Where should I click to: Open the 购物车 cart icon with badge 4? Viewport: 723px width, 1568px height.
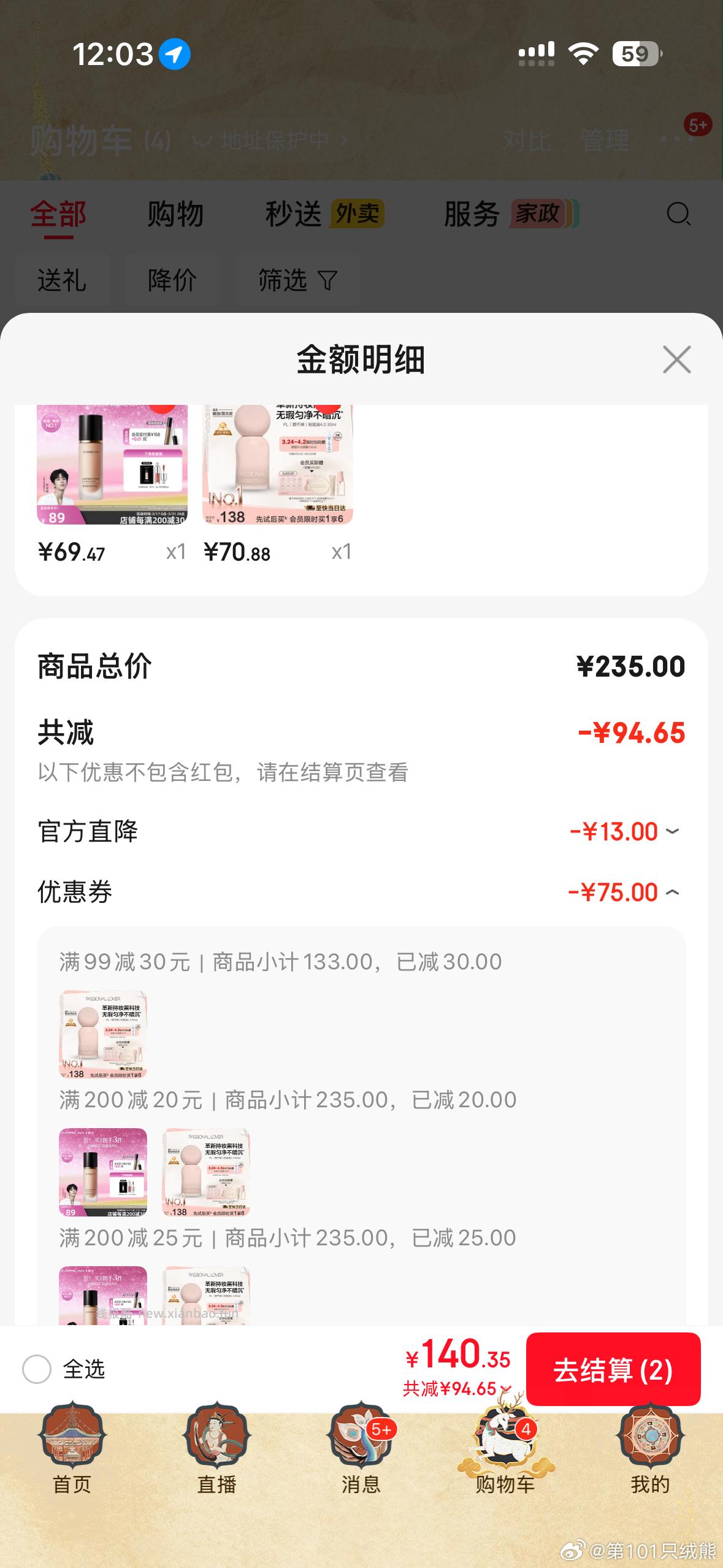click(504, 1439)
